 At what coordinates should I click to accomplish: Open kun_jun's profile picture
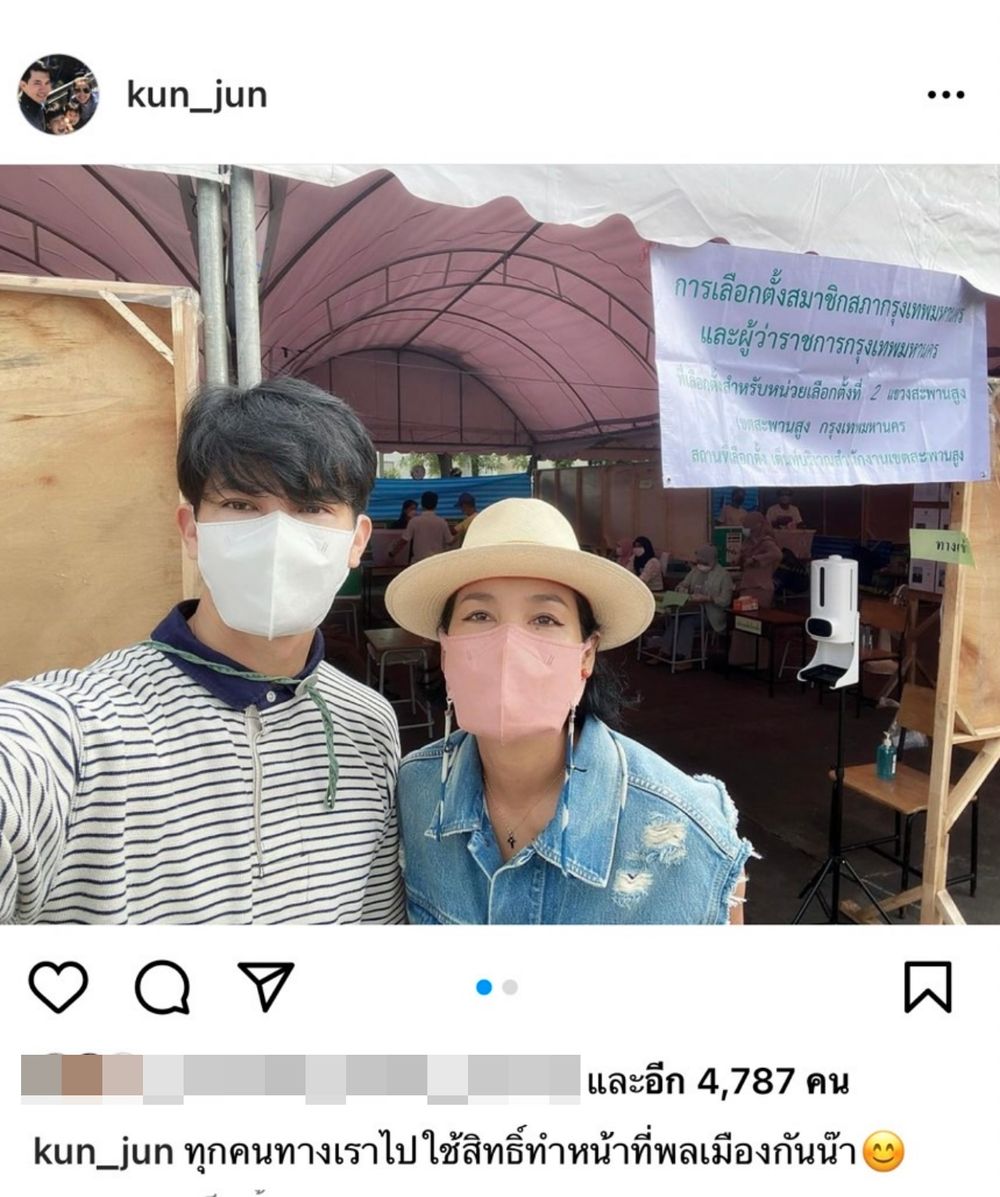(58, 95)
